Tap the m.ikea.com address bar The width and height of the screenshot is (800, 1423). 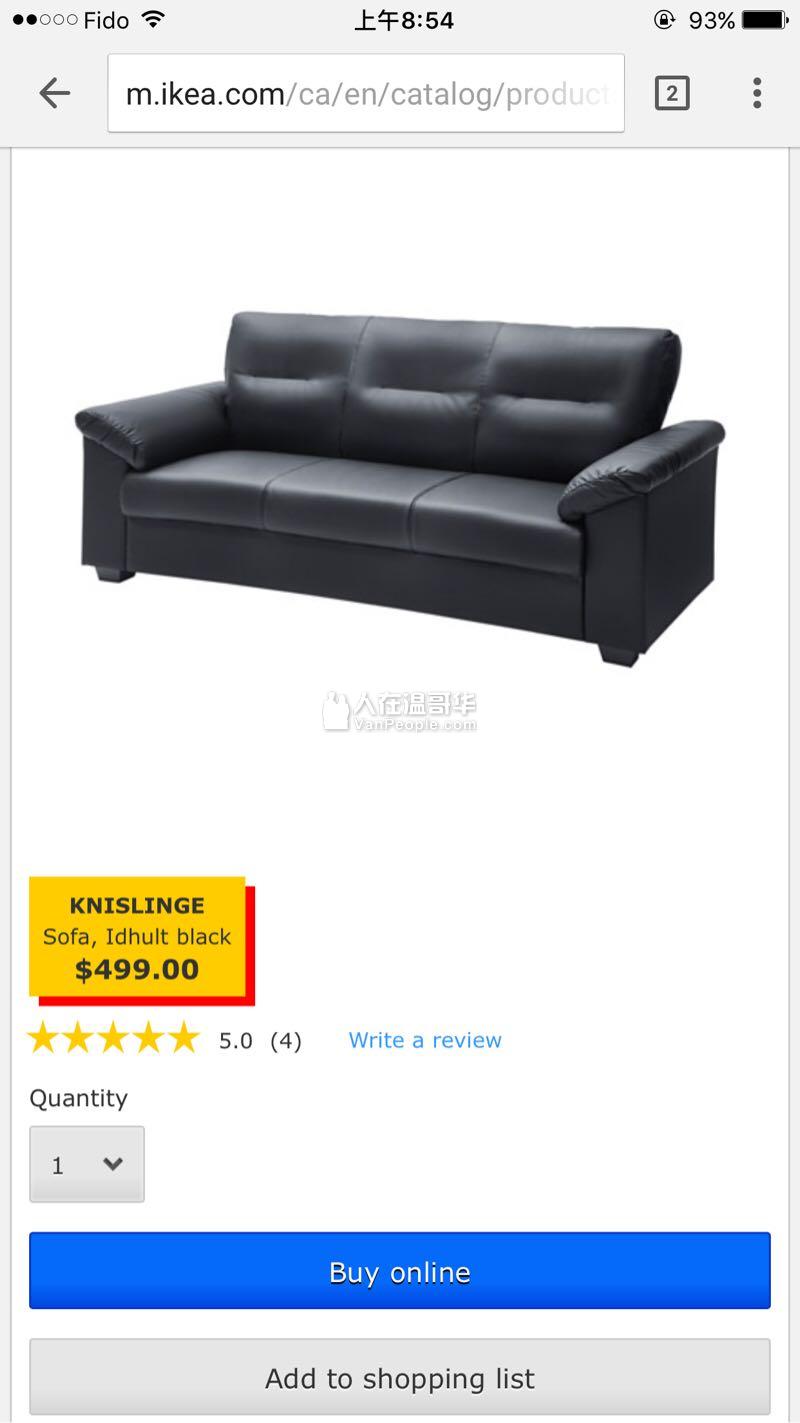click(x=366, y=94)
